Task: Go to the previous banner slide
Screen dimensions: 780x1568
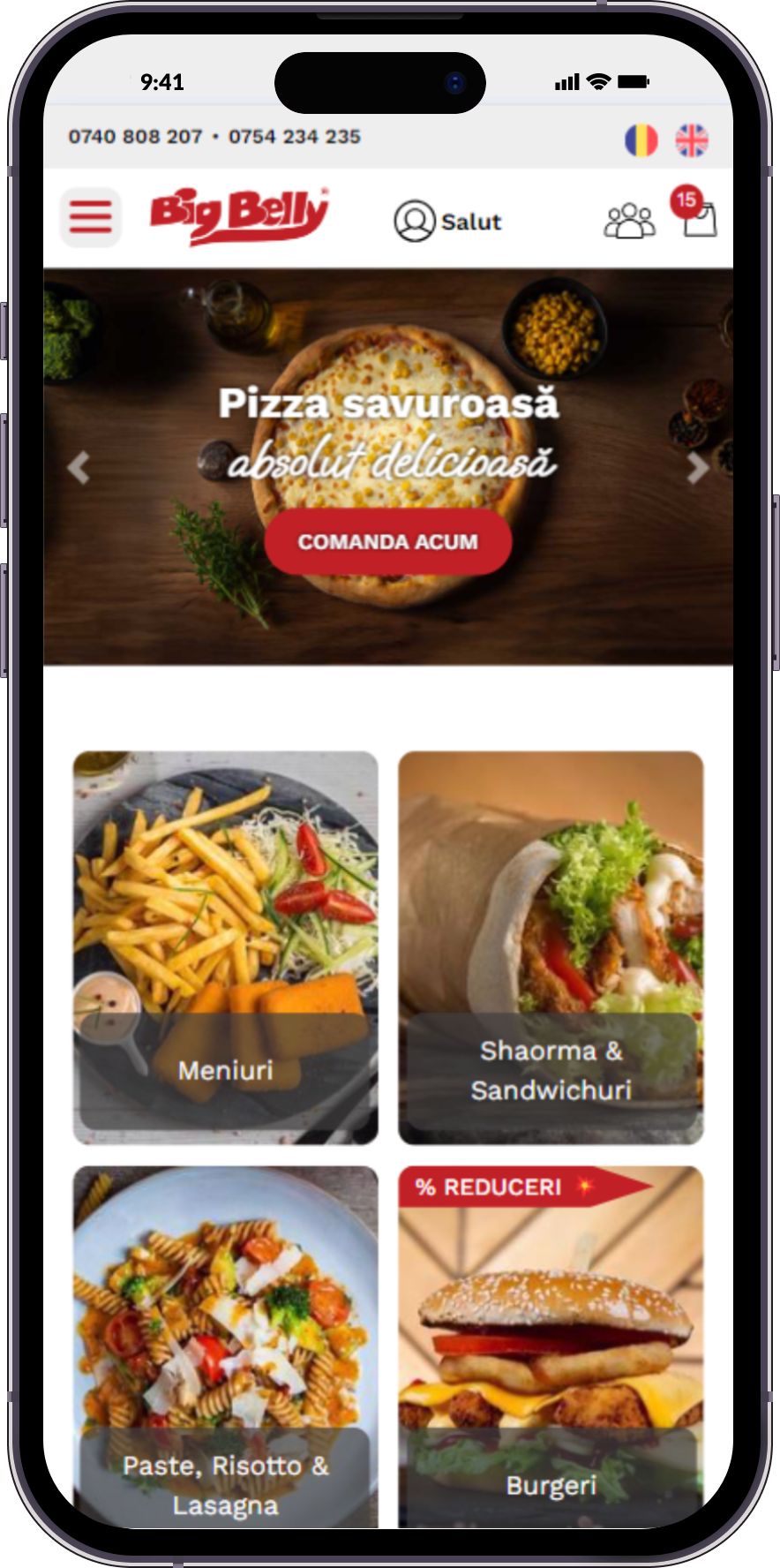Action: (79, 467)
